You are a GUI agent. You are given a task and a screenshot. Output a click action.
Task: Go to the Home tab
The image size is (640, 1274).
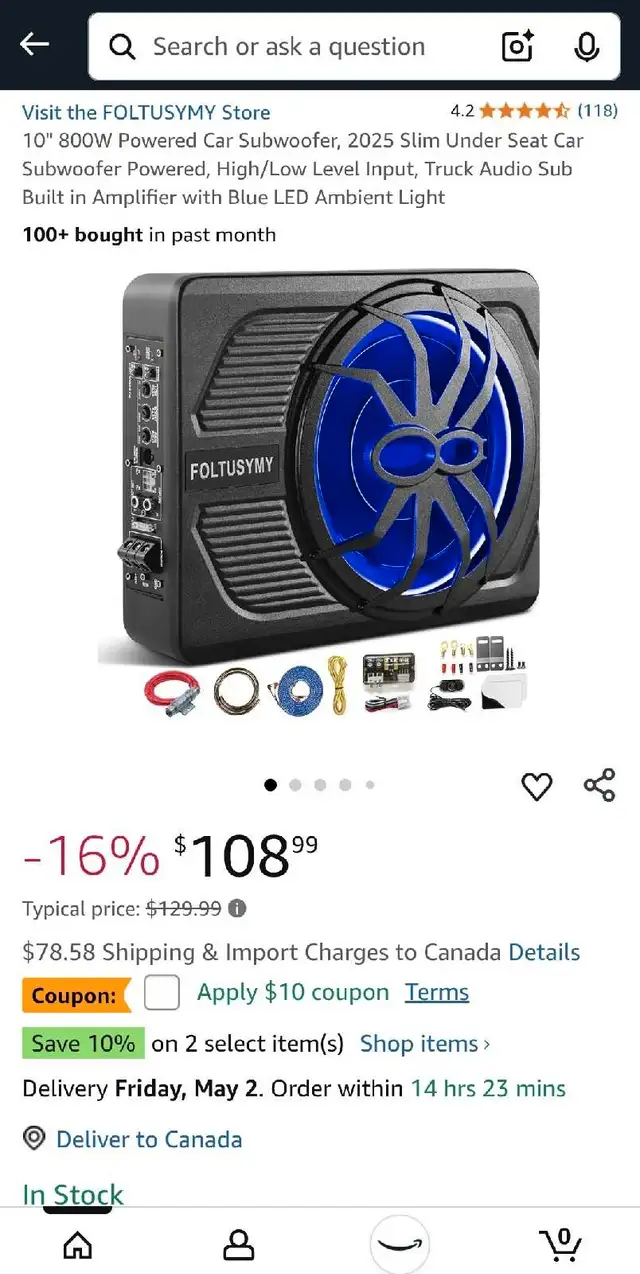click(x=77, y=1244)
